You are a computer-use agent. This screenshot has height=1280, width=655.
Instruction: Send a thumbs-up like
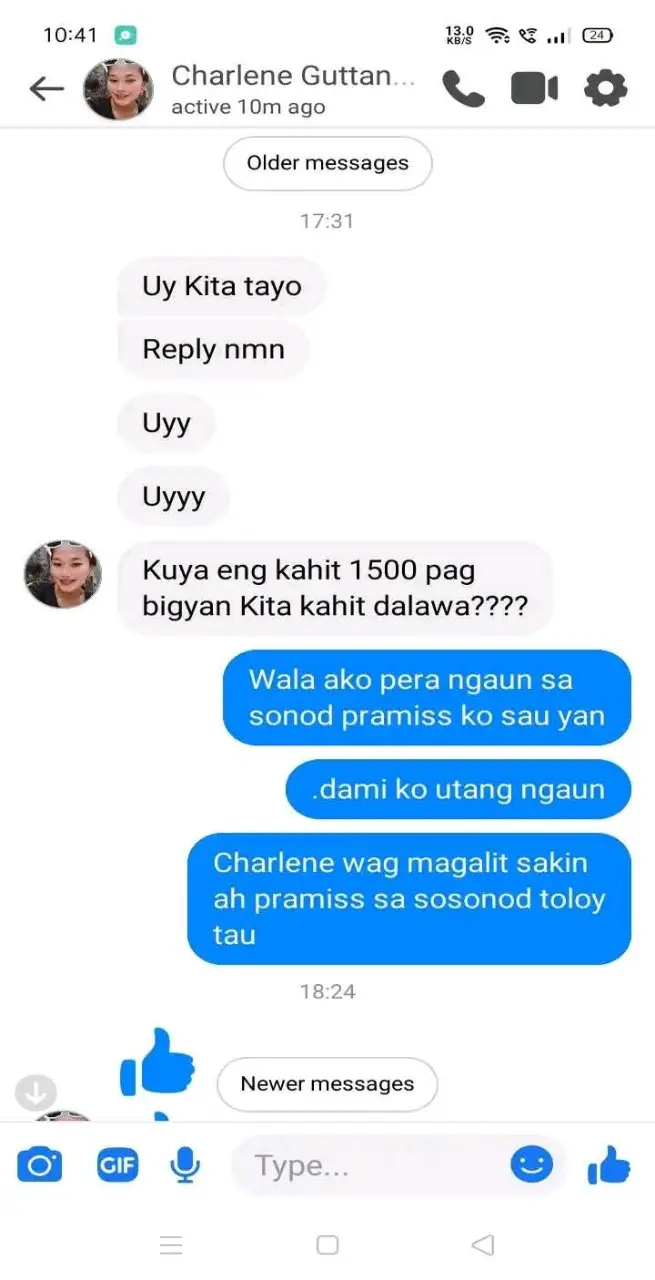pyautogui.click(x=609, y=1165)
